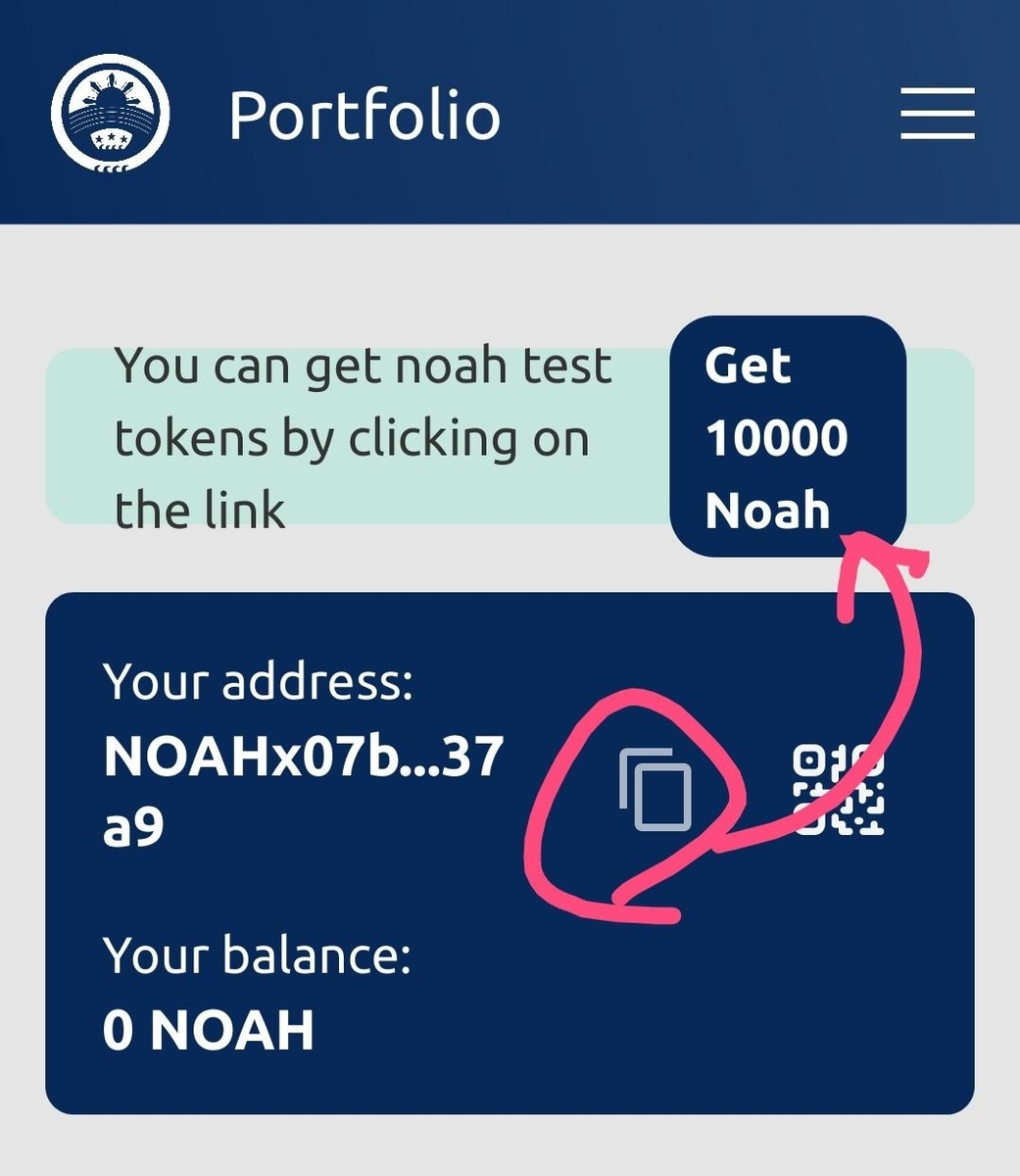Tap the Get 10000 Noah button

tap(787, 436)
